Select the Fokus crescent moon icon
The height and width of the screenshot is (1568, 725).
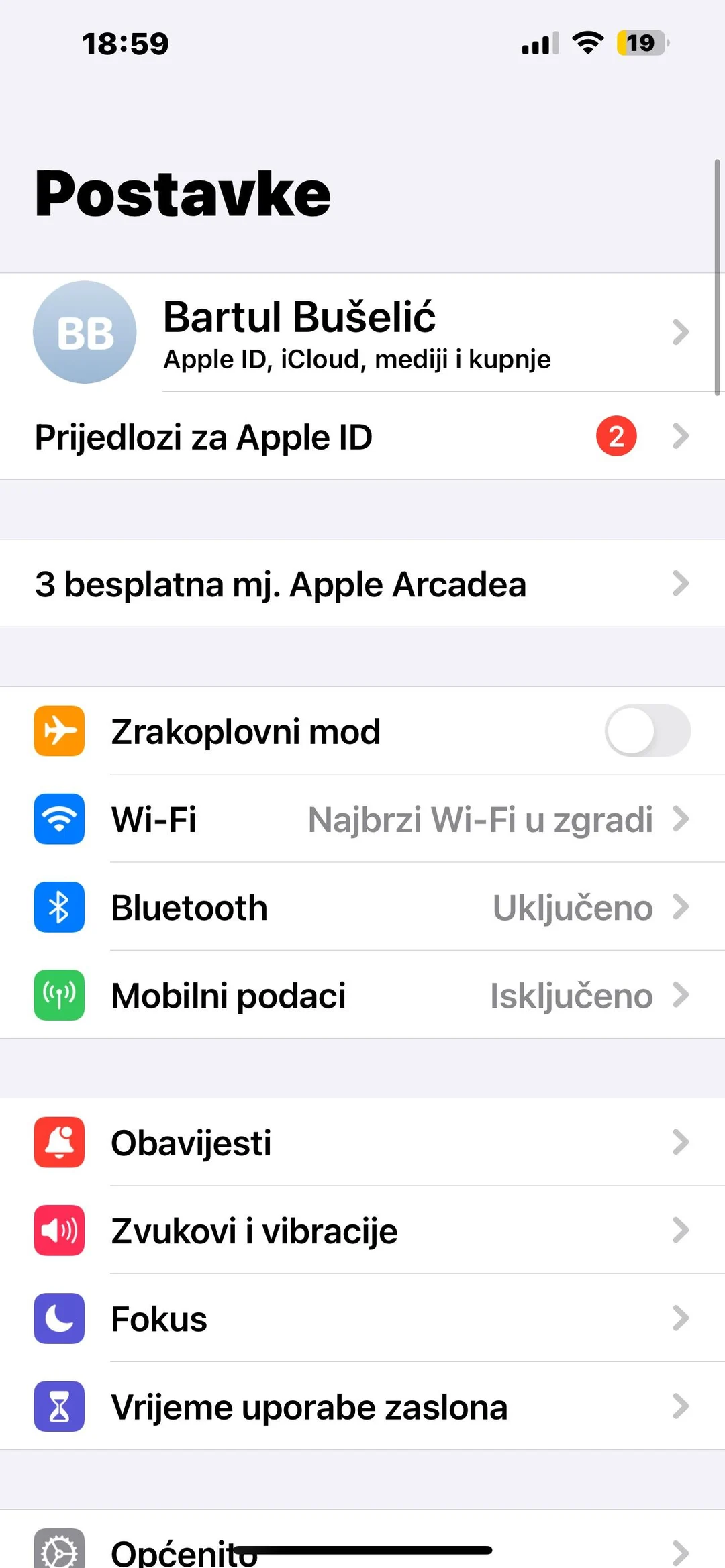tap(58, 1318)
